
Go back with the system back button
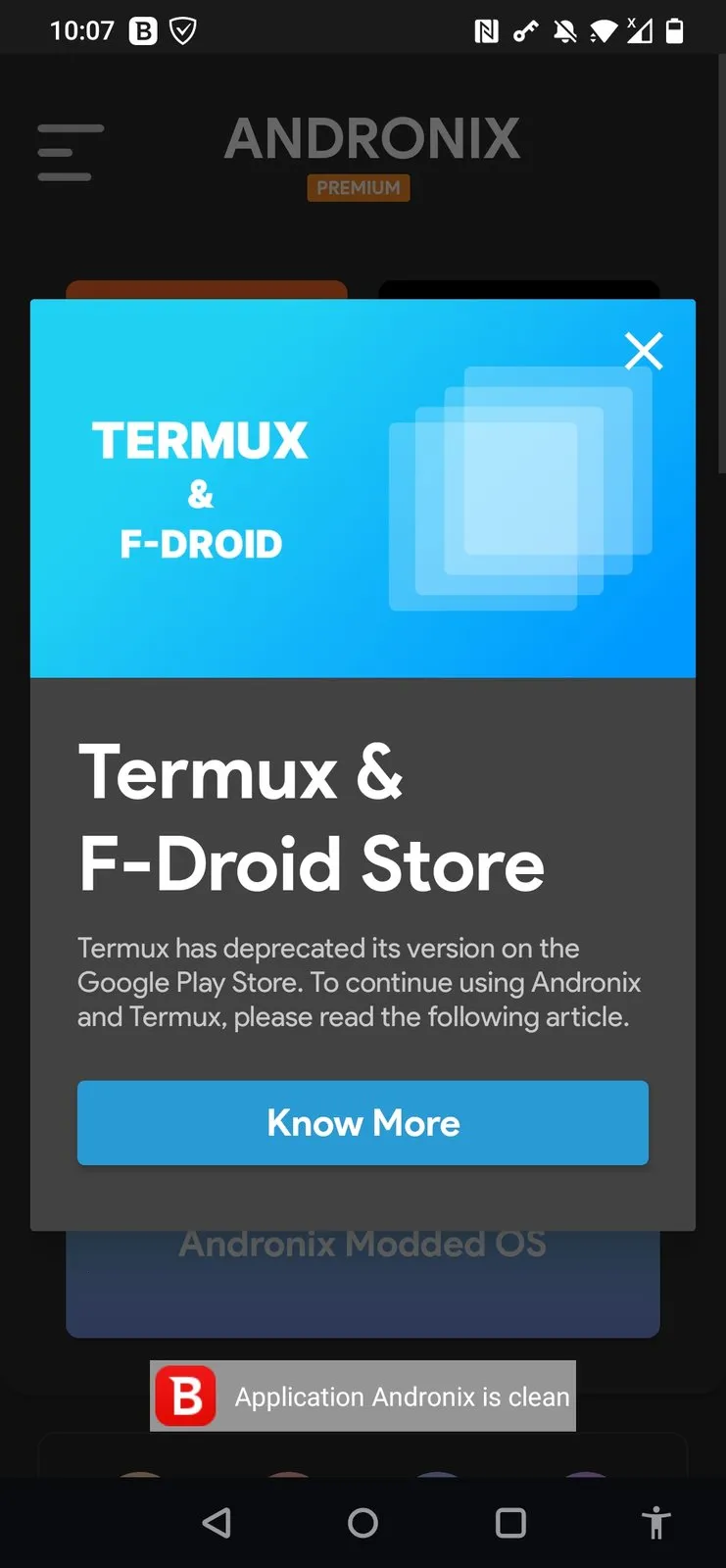(217, 1522)
